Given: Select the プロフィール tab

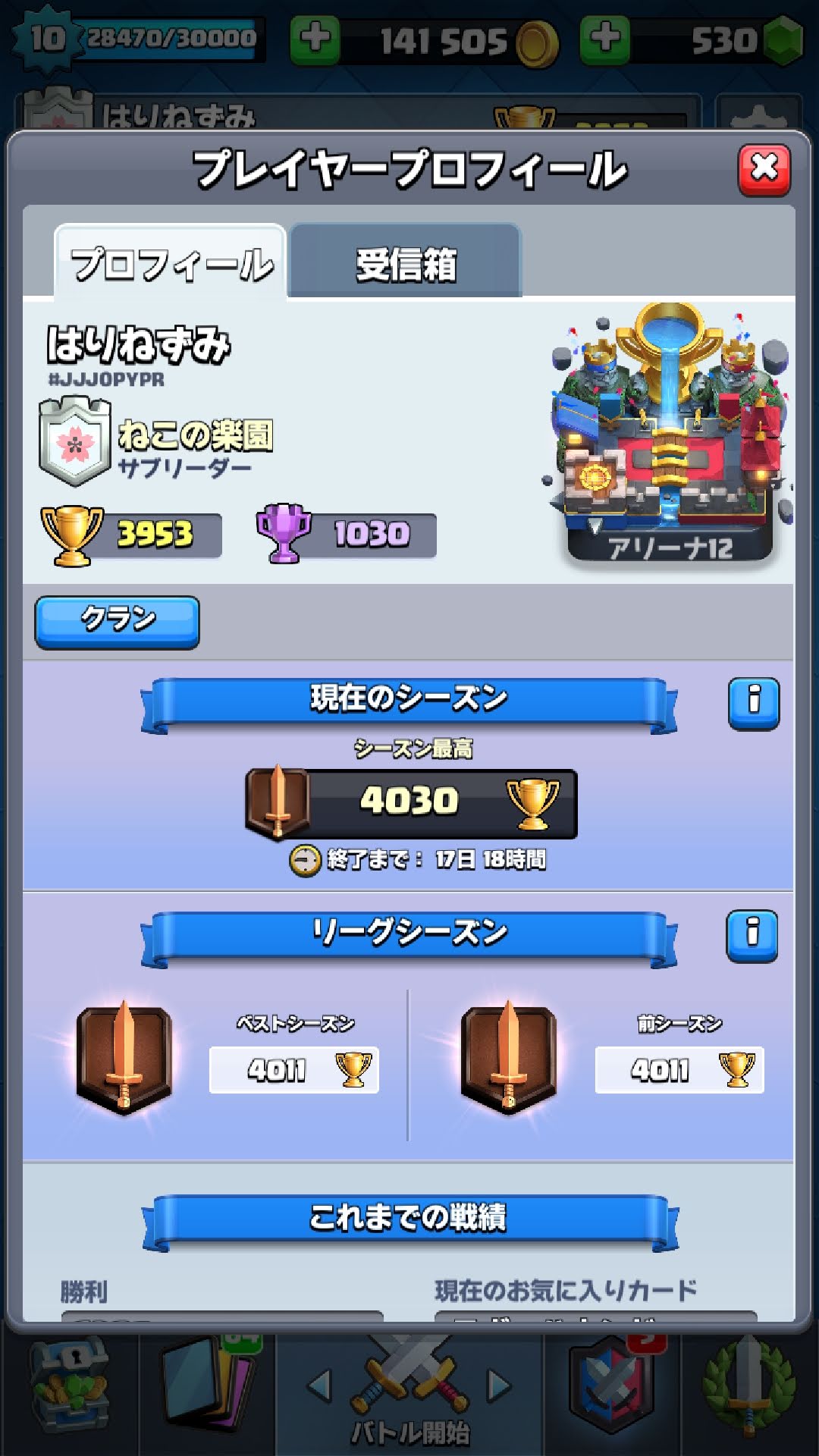Looking at the screenshot, I should 171,263.
